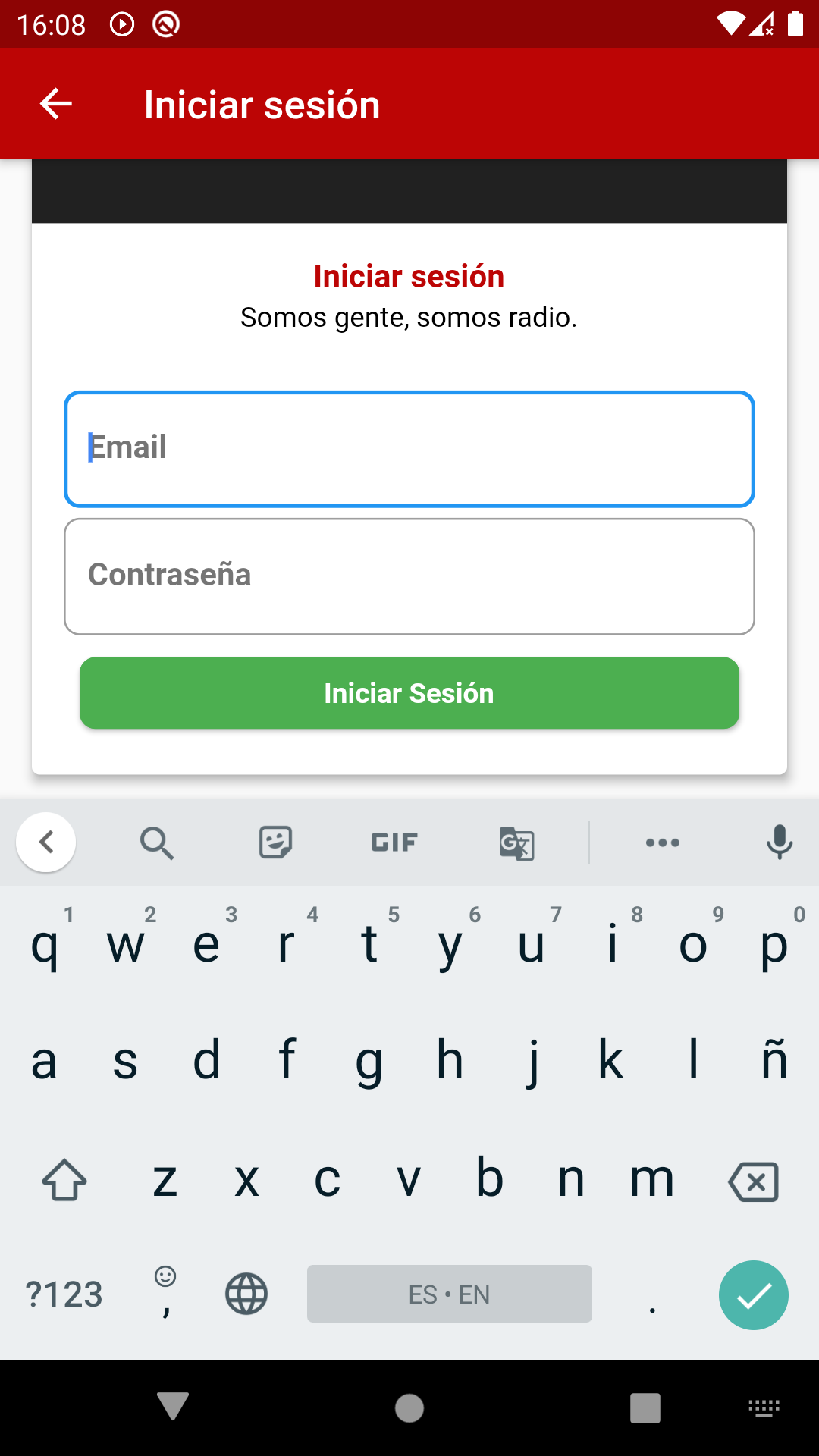This screenshot has width=819, height=1456.
Task: Start voice input with the microphone
Action: (x=779, y=843)
